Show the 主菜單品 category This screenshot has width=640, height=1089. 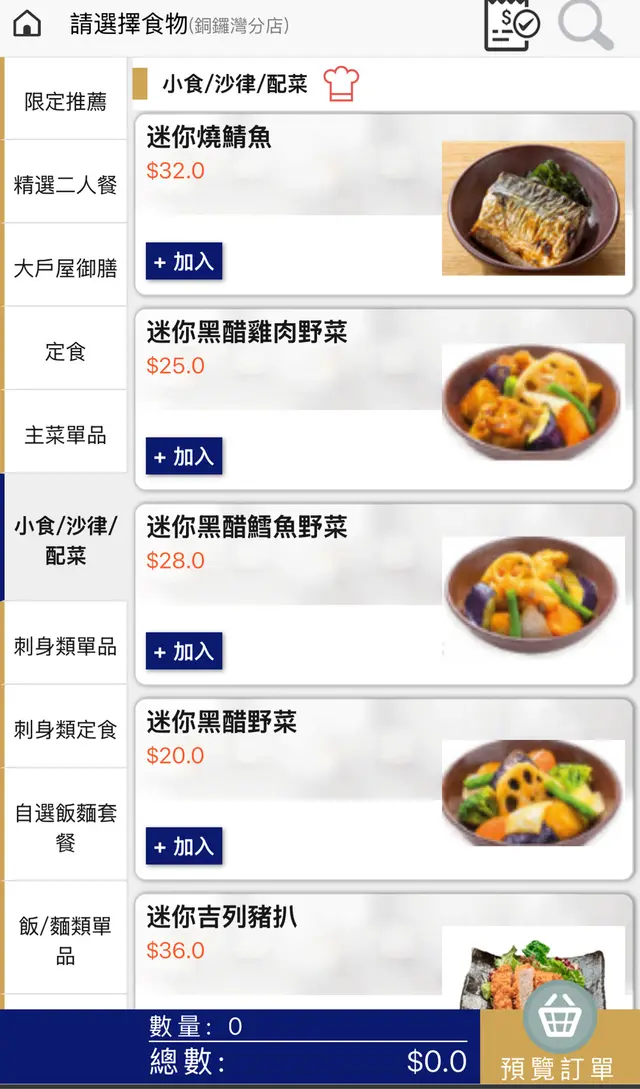tap(66, 435)
